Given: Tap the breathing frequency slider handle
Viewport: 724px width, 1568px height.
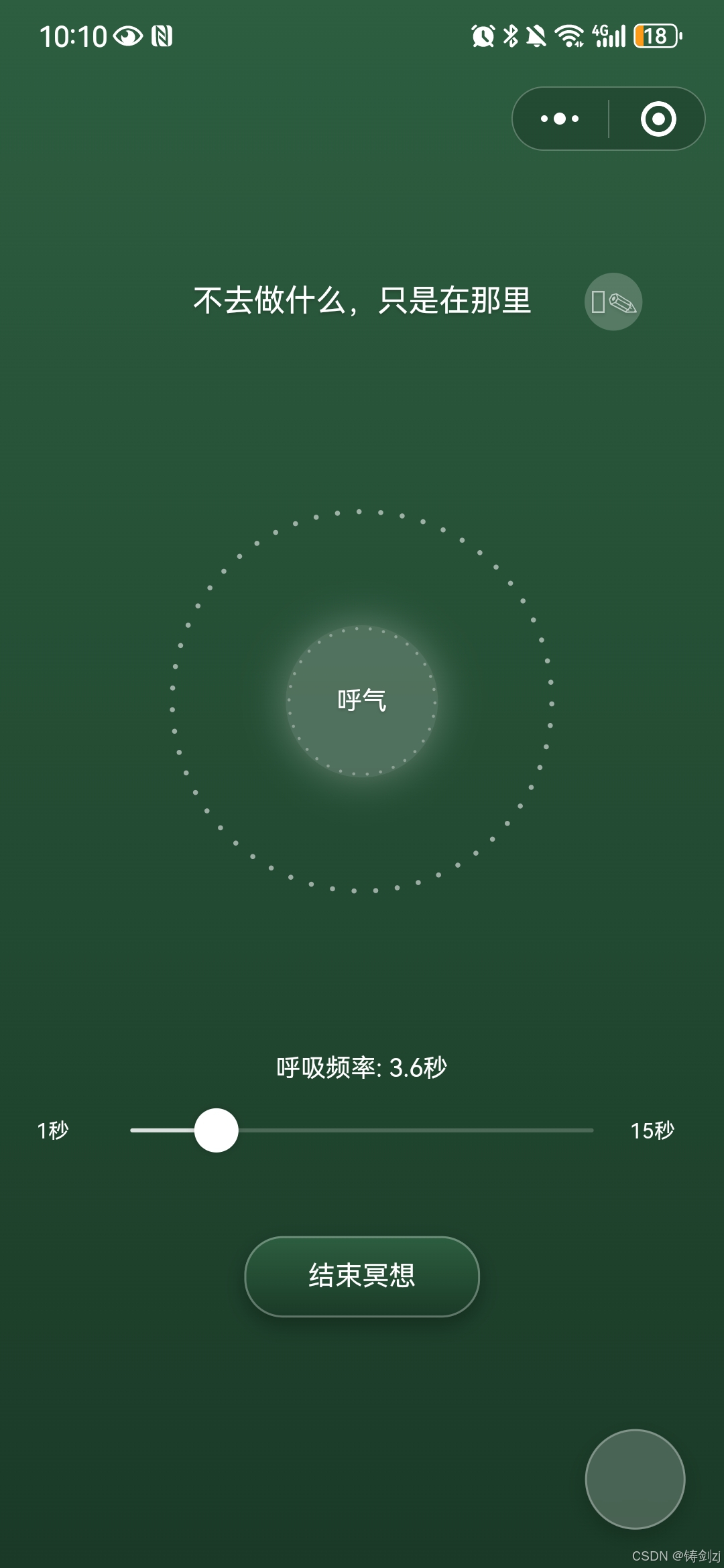Looking at the screenshot, I should [x=216, y=1130].
